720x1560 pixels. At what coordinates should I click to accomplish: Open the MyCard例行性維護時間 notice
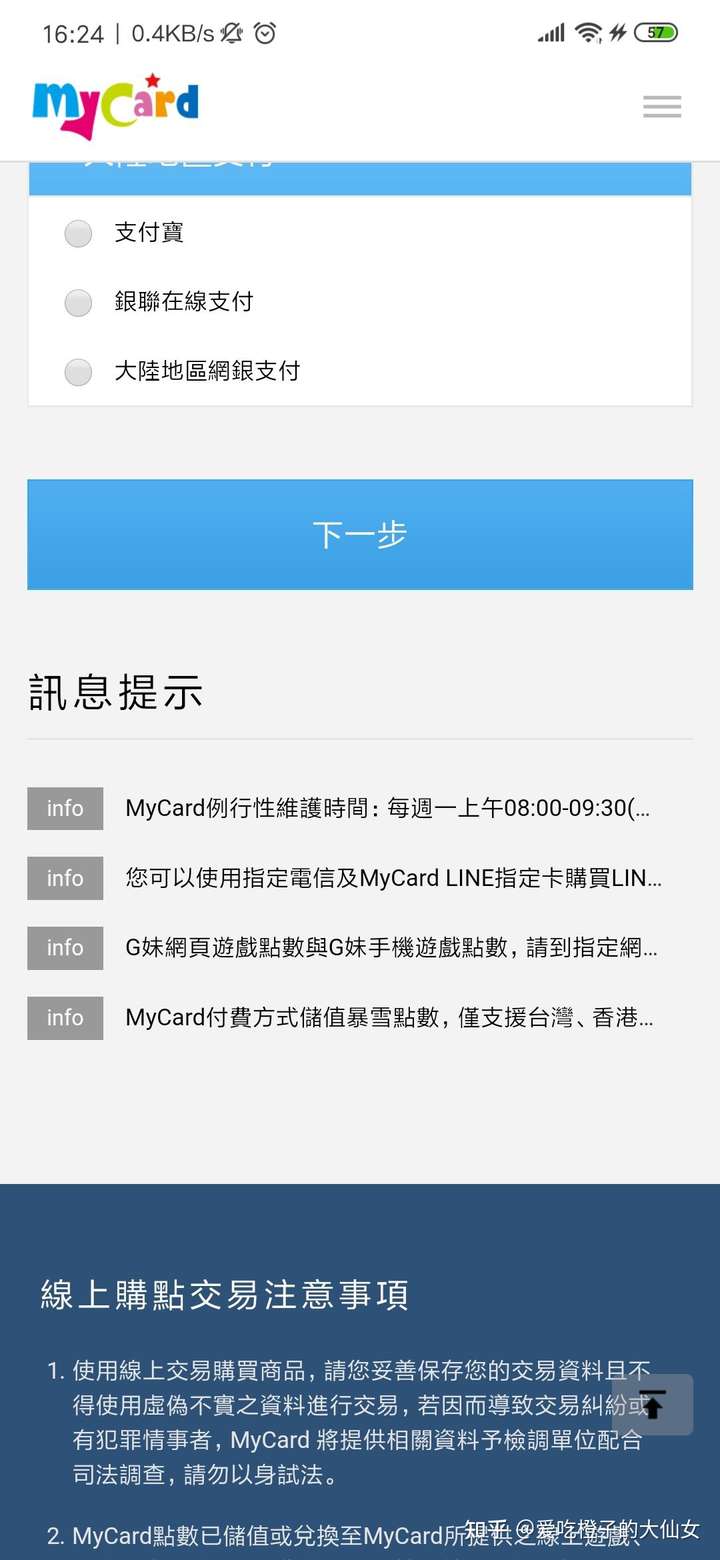pyautogui.click(x=387, y=808)
